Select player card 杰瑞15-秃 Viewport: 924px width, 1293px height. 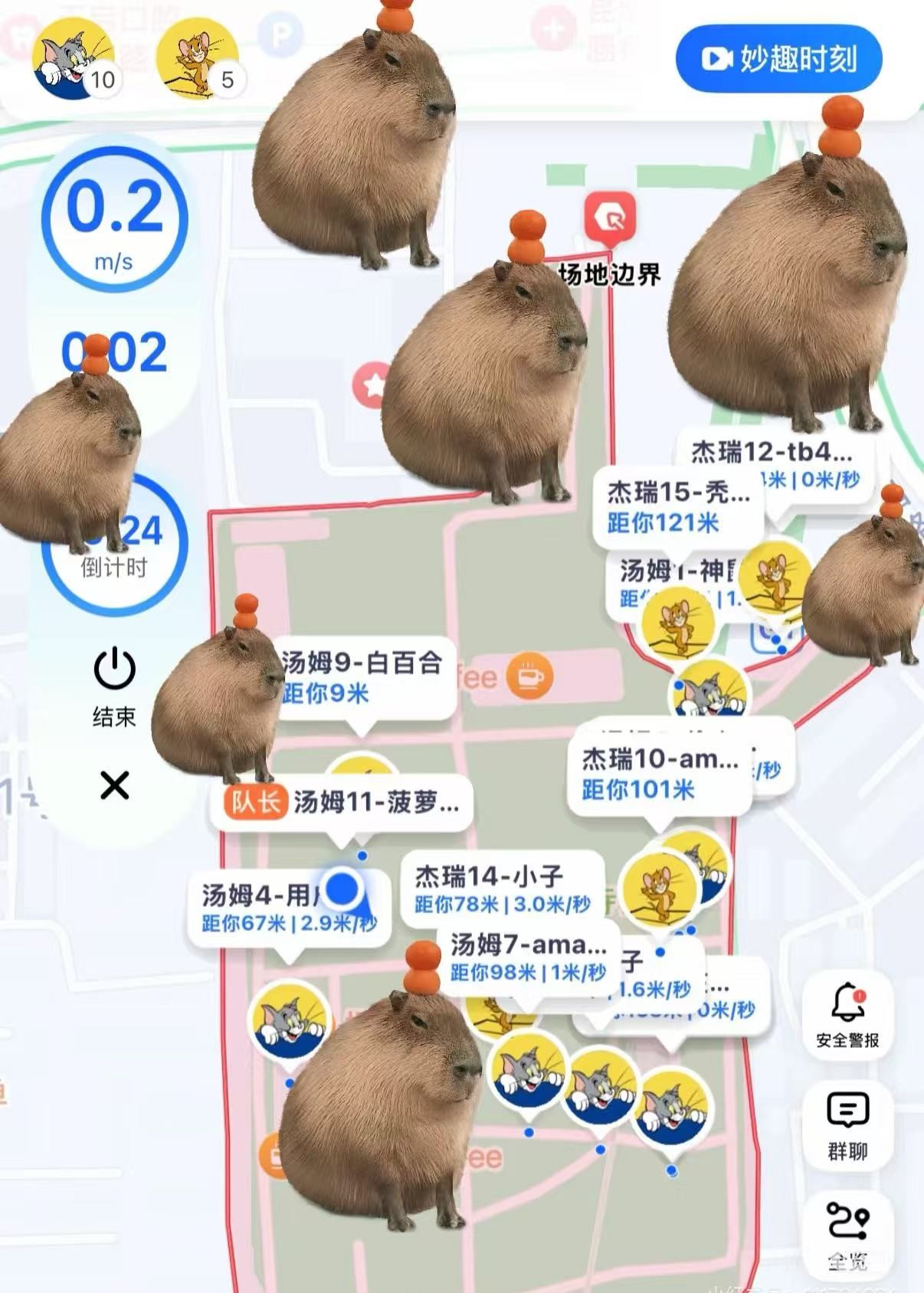click(x=677, y=507)
